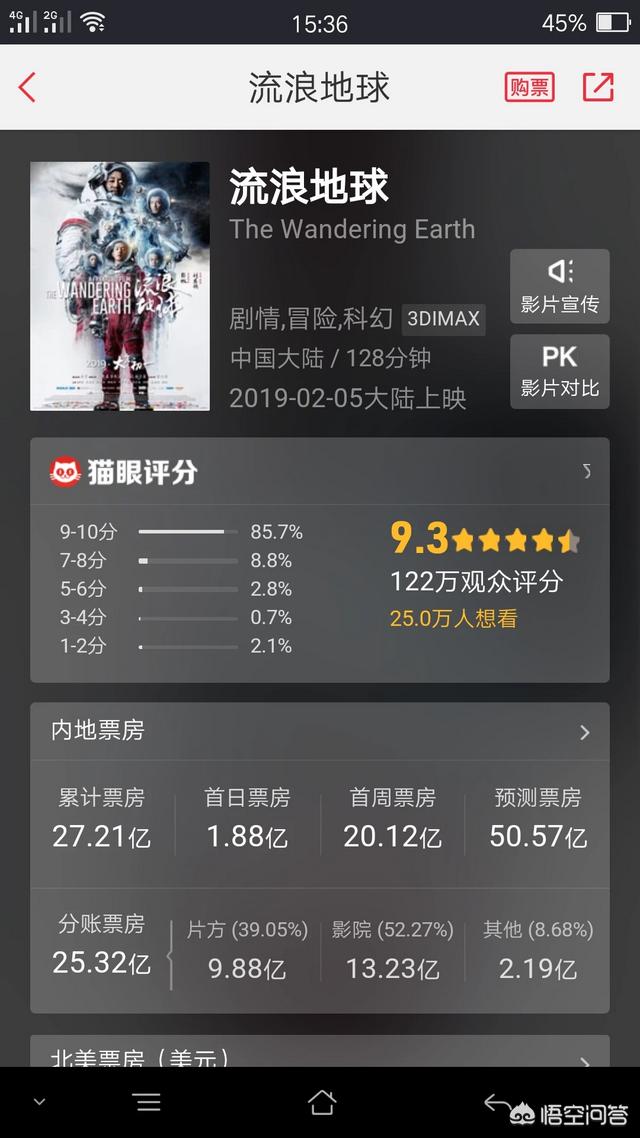Screen dimensions: 640x1138
Task: Tap the system home button
Action: pyautogui.click(x=321, y=1102)
